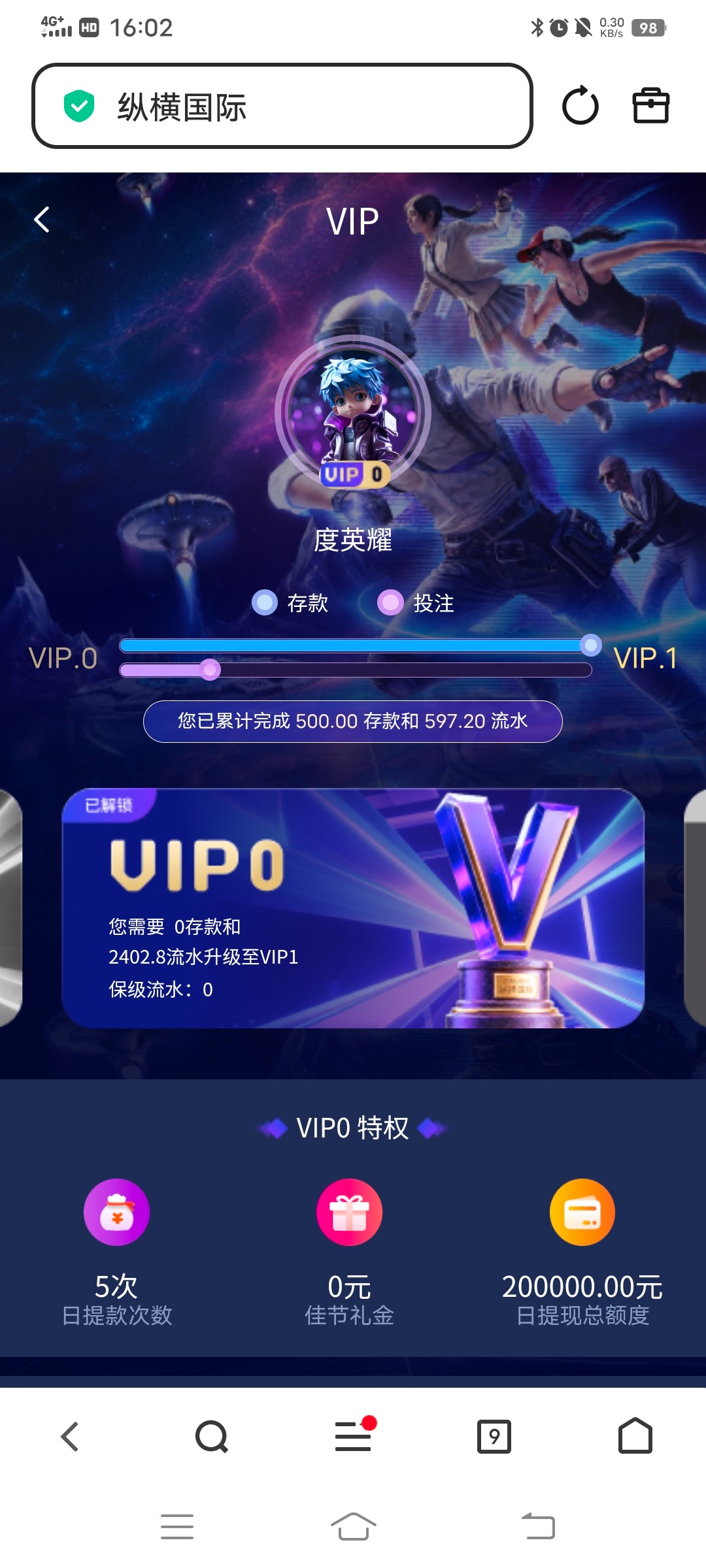The height and width of the screenshot is (1568, 706).
Task: Tap the system home button
Action: 353,1527
